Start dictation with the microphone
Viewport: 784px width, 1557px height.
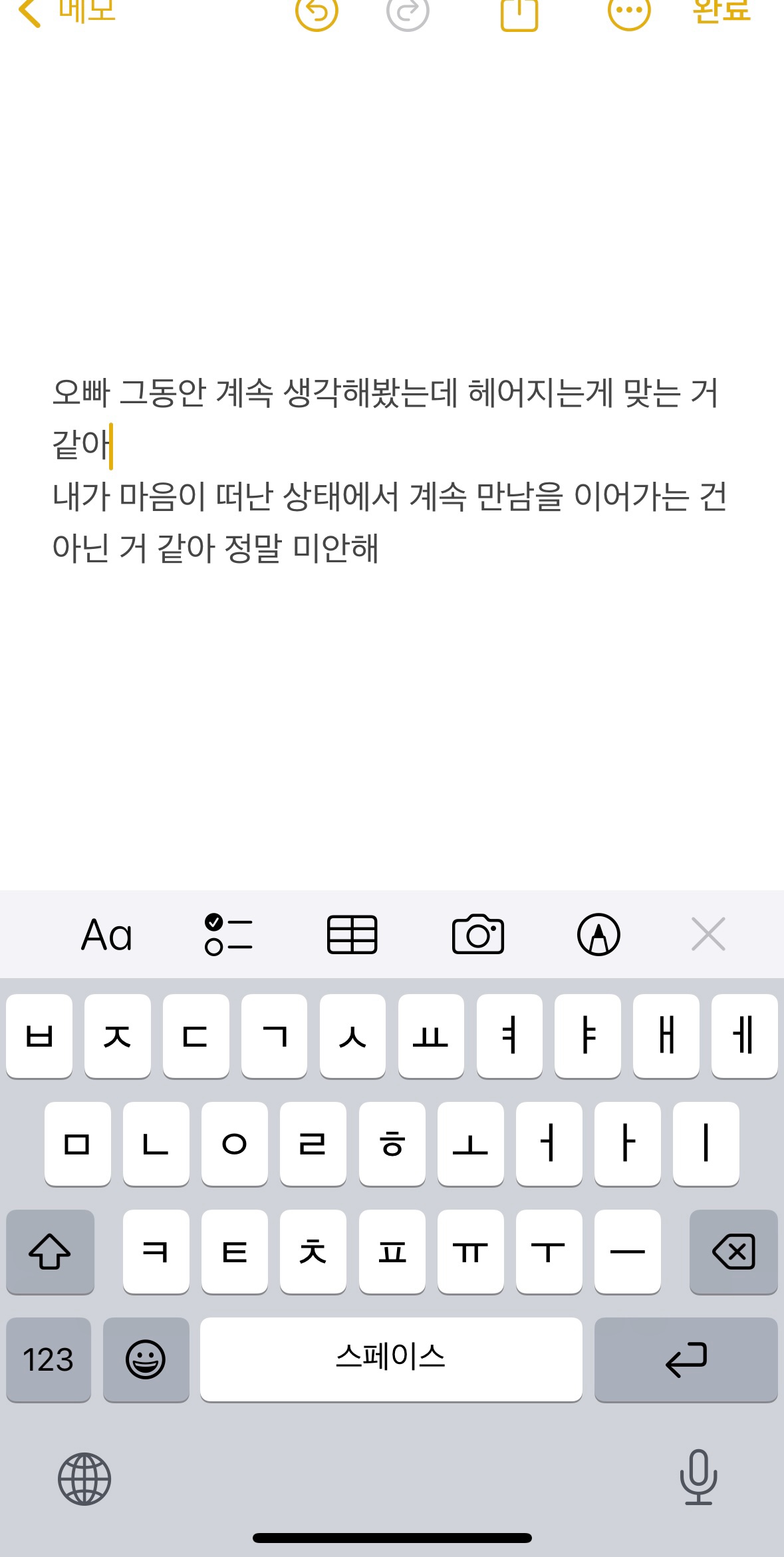click(x=698, y=1477)
